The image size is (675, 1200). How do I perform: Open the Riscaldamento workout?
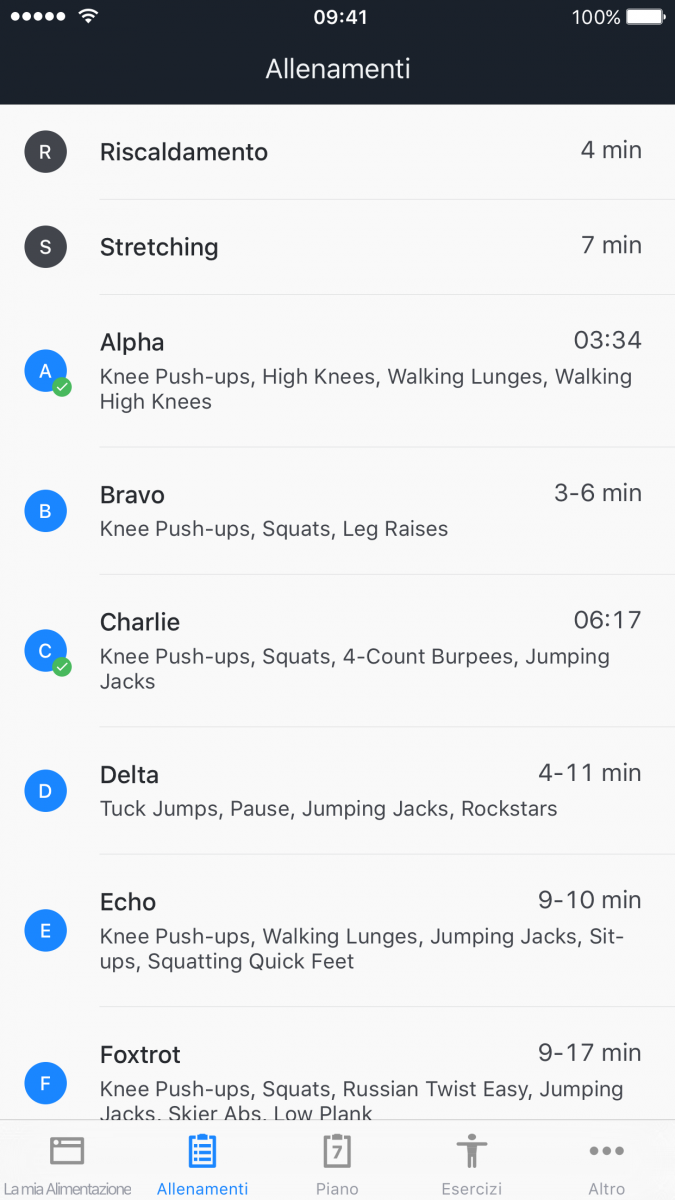337,152
